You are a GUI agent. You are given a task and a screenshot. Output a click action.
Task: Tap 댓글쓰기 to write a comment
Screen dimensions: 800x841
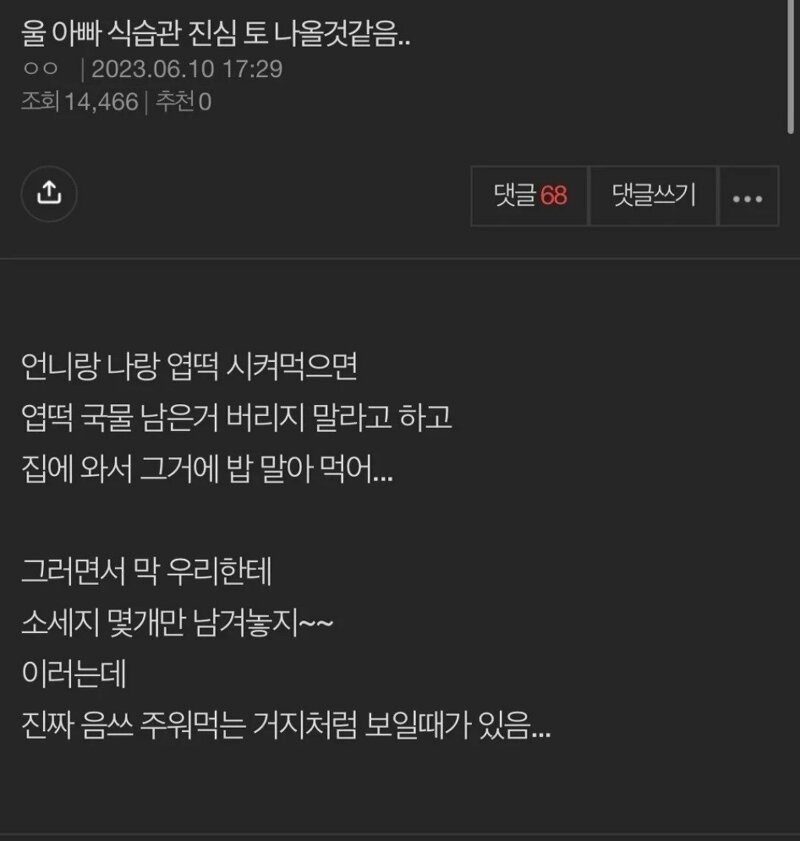pyautogui.click(x=654, y=196)
